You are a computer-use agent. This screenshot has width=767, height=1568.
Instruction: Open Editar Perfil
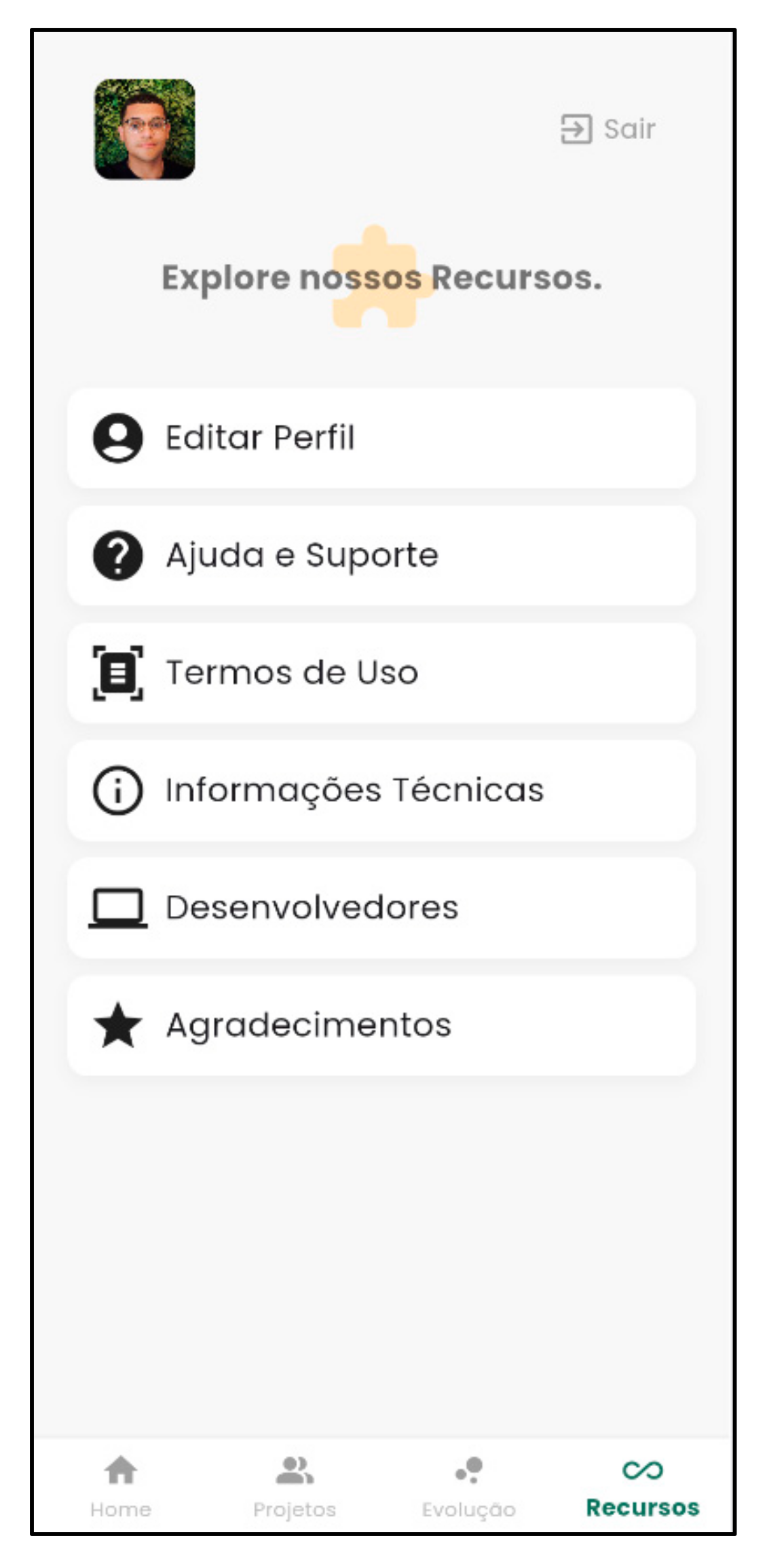pyautogui.click(x=381, y=438)
